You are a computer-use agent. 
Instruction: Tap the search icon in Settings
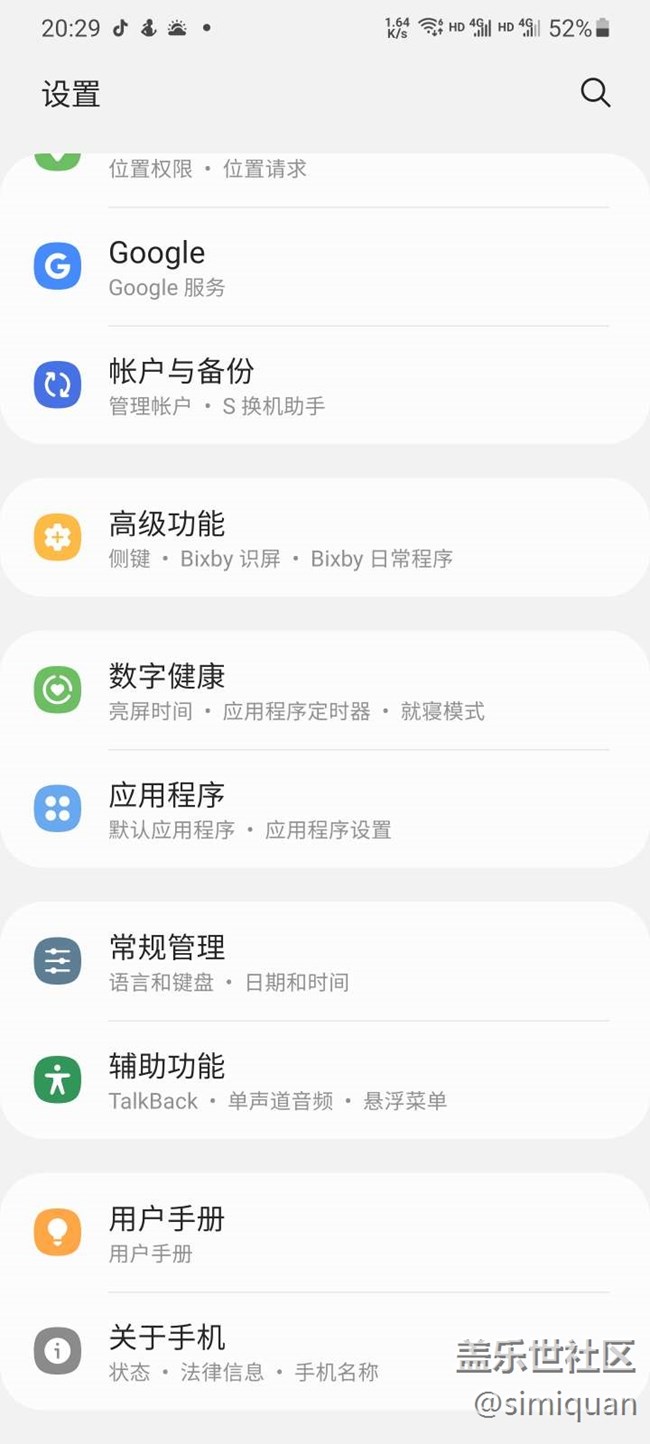(x=595, y=93)
